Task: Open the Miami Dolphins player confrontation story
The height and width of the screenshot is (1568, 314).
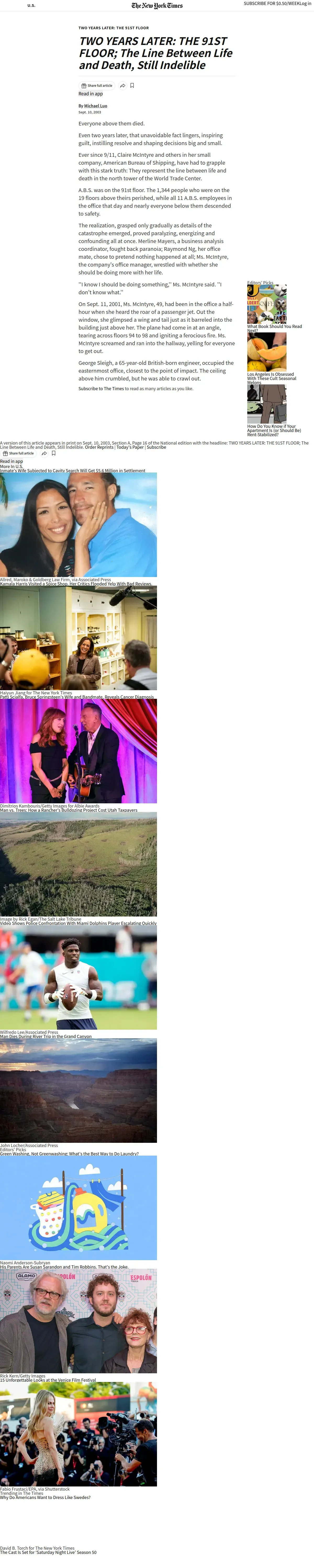Action: (78, 923)
